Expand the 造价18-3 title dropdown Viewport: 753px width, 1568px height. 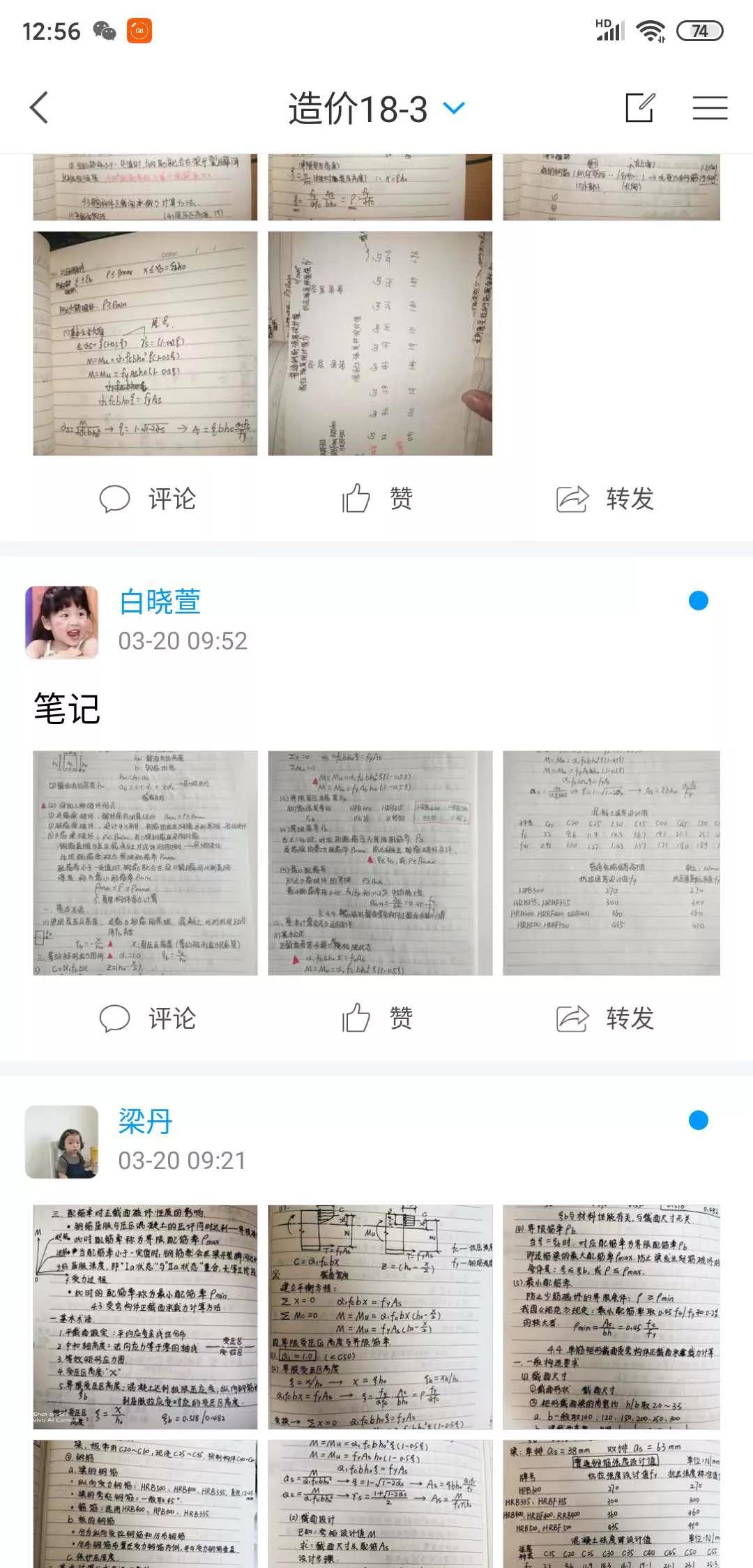454,108
